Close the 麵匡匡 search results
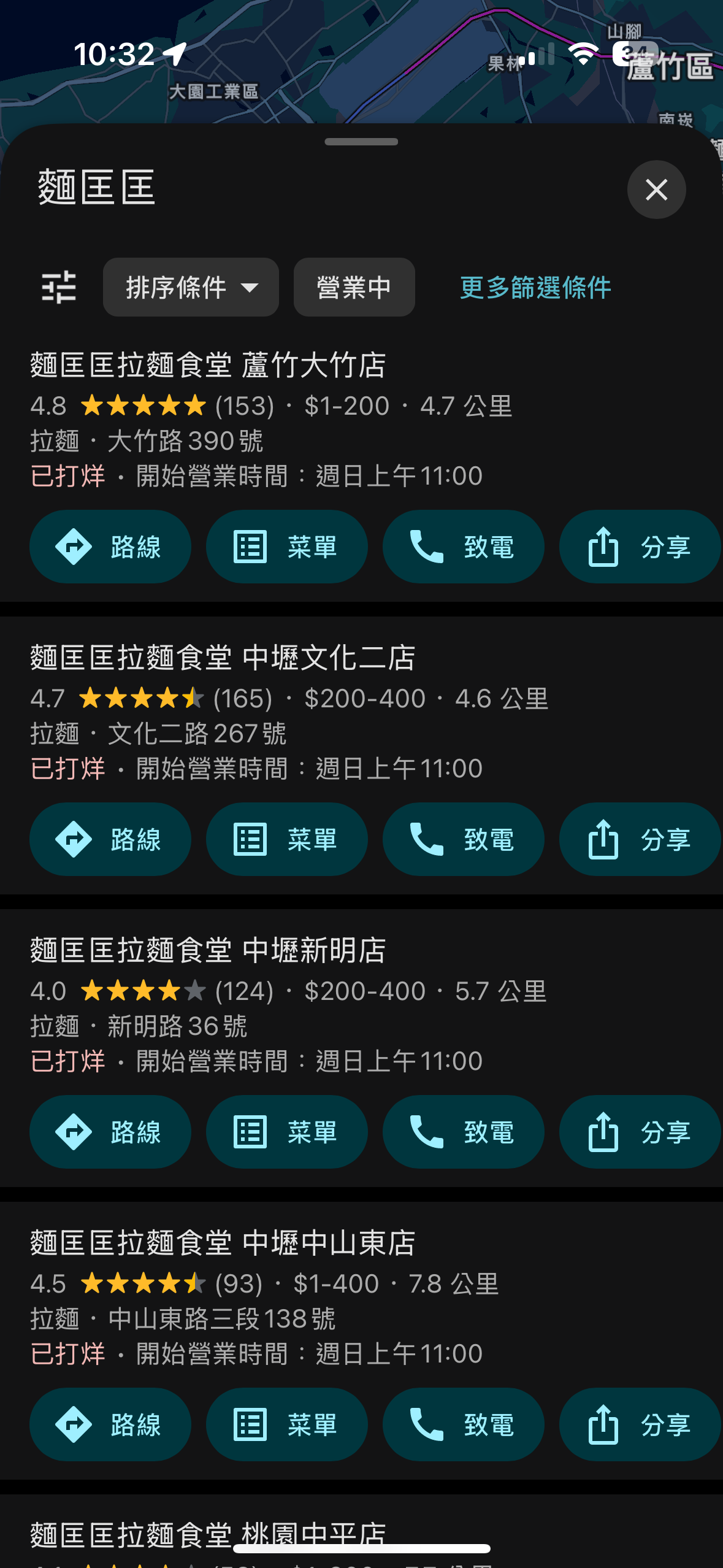Screen dimensions: 723x1568 (x=656, y=190)
